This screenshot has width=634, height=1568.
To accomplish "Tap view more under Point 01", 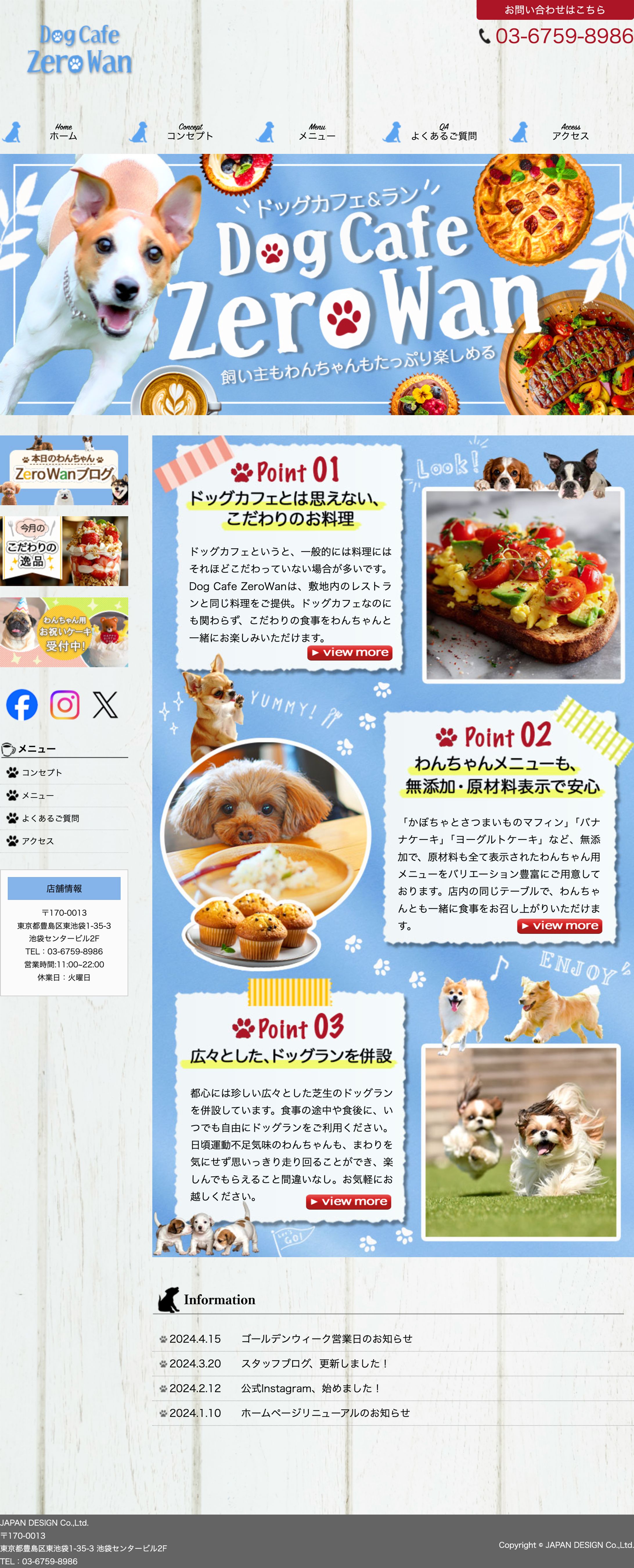I will [350, 653].
